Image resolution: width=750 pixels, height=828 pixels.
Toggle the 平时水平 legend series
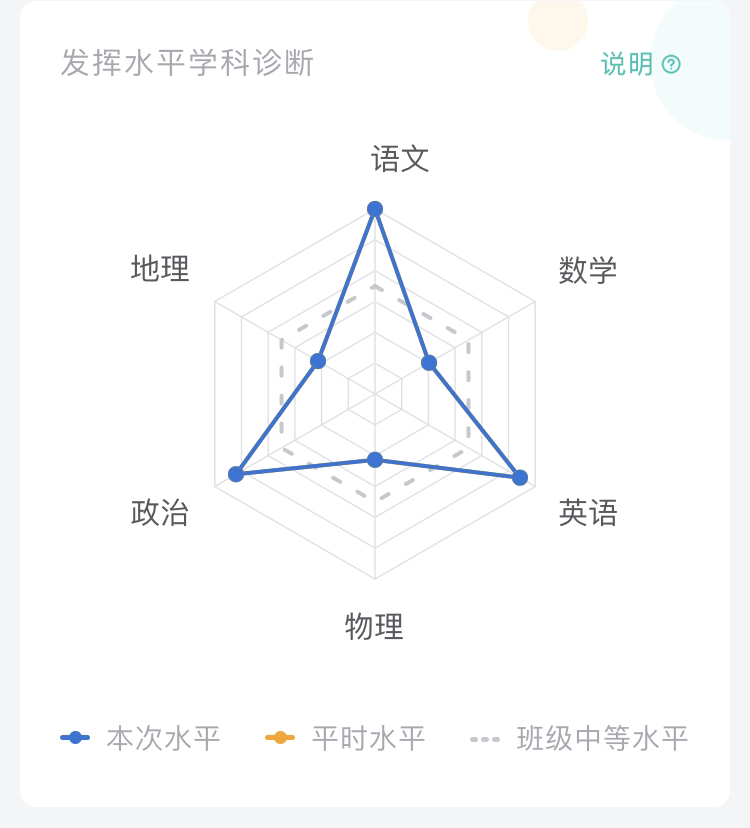tap(346, 739)
